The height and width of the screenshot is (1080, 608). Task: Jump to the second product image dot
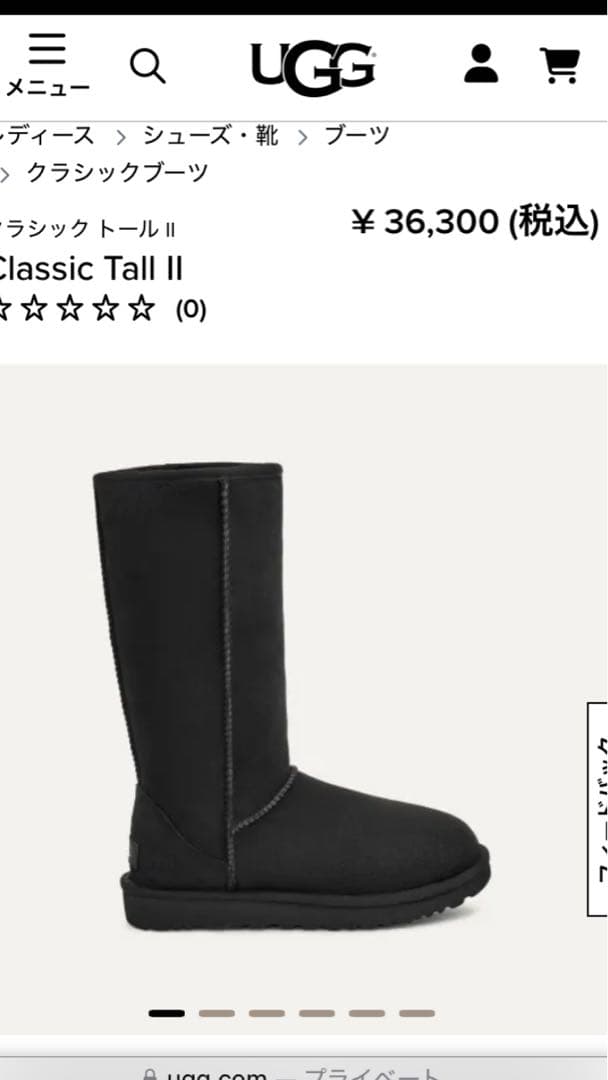216,1013
